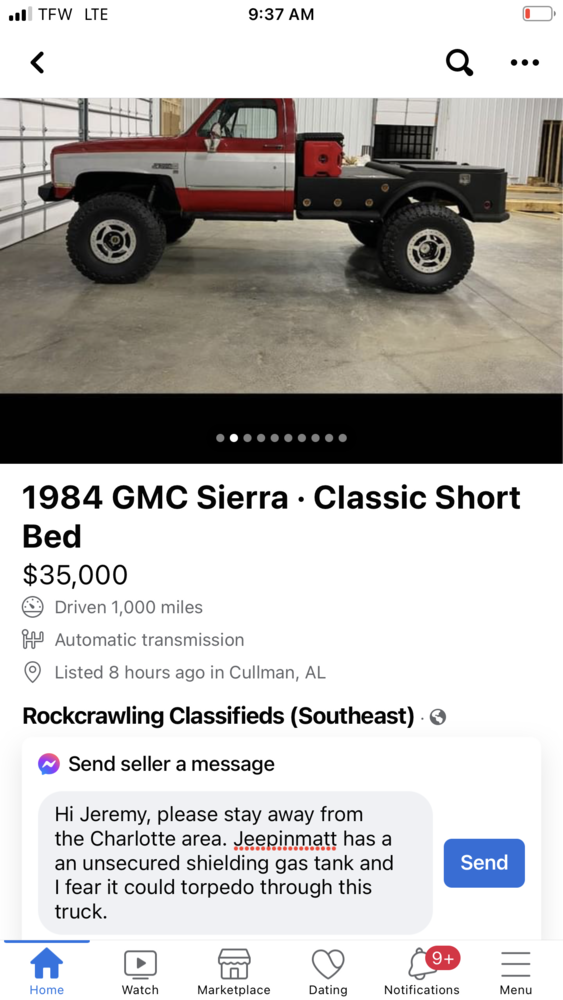
Task: Open the three-dot overflow menu
Action: [525, 62]
